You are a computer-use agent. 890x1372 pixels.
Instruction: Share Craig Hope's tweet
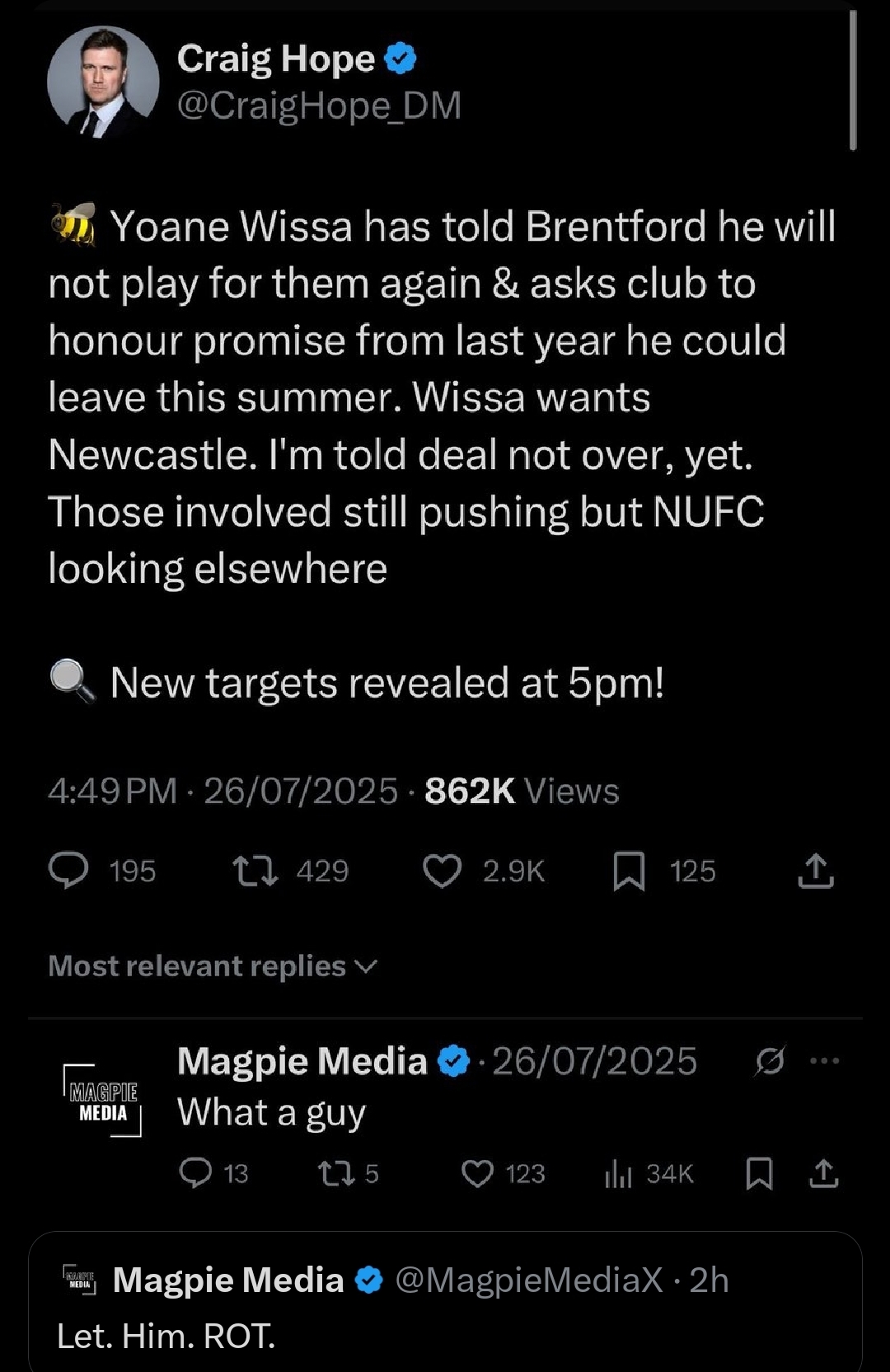[x=816, y=871]
